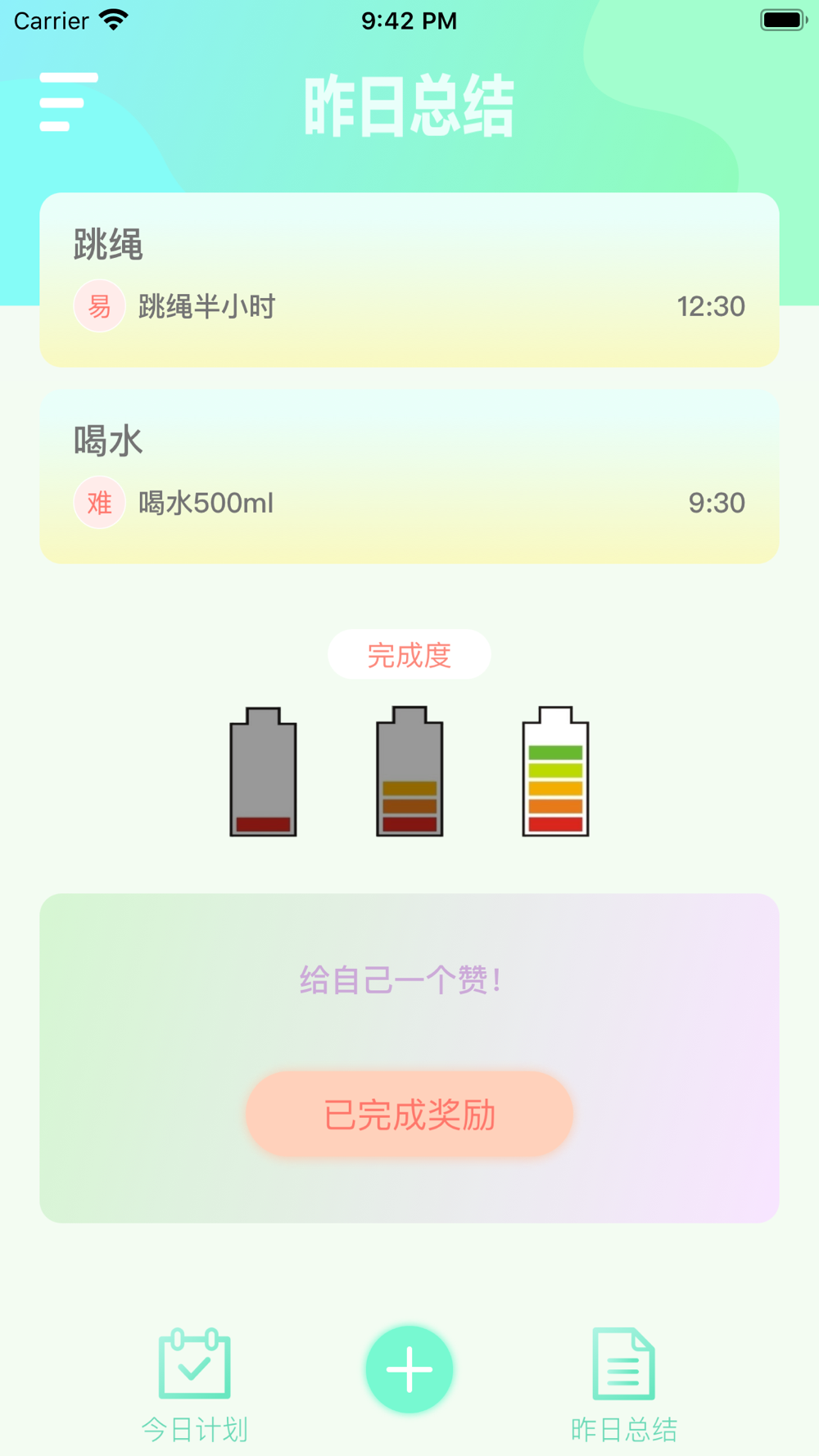The height and width of the screenshot is (1456, 819).
Task: Add a new plan with plus button
Action: (409, 1369)
